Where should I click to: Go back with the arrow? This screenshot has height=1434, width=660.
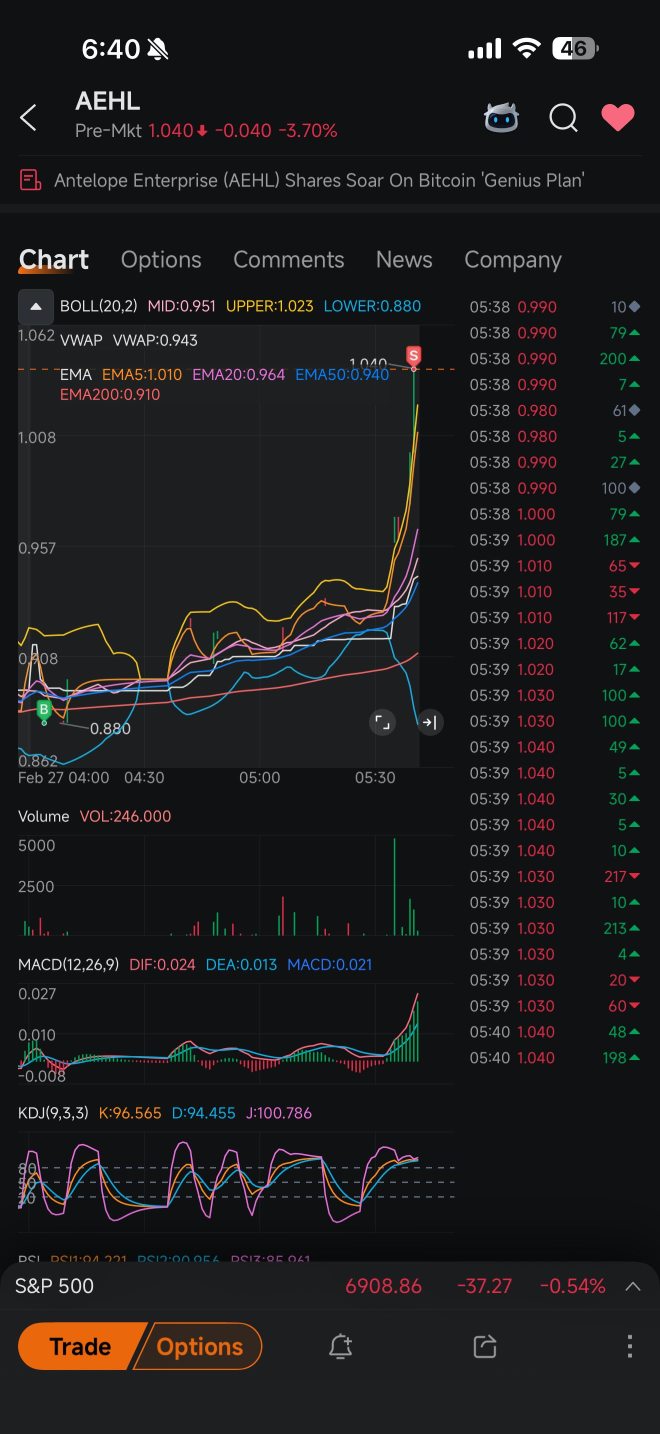28,118
